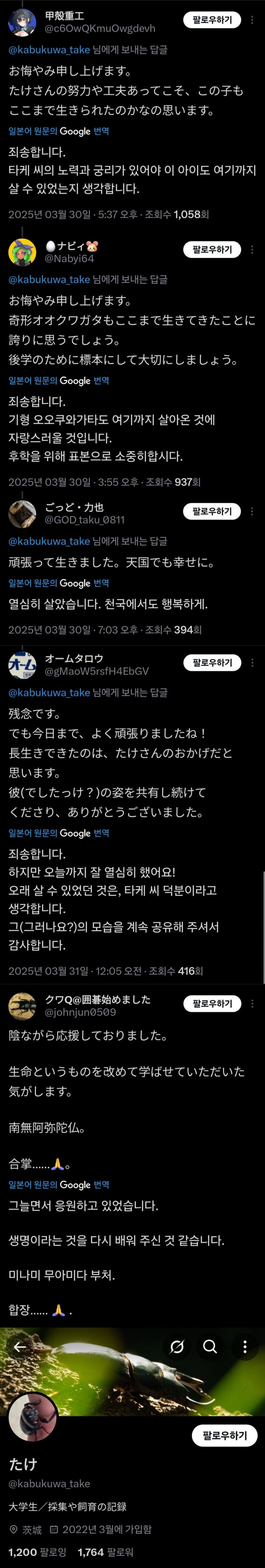The image size is (265, 1568).
Task: Go back from たけ's profile
Action: click(19, 1346)
